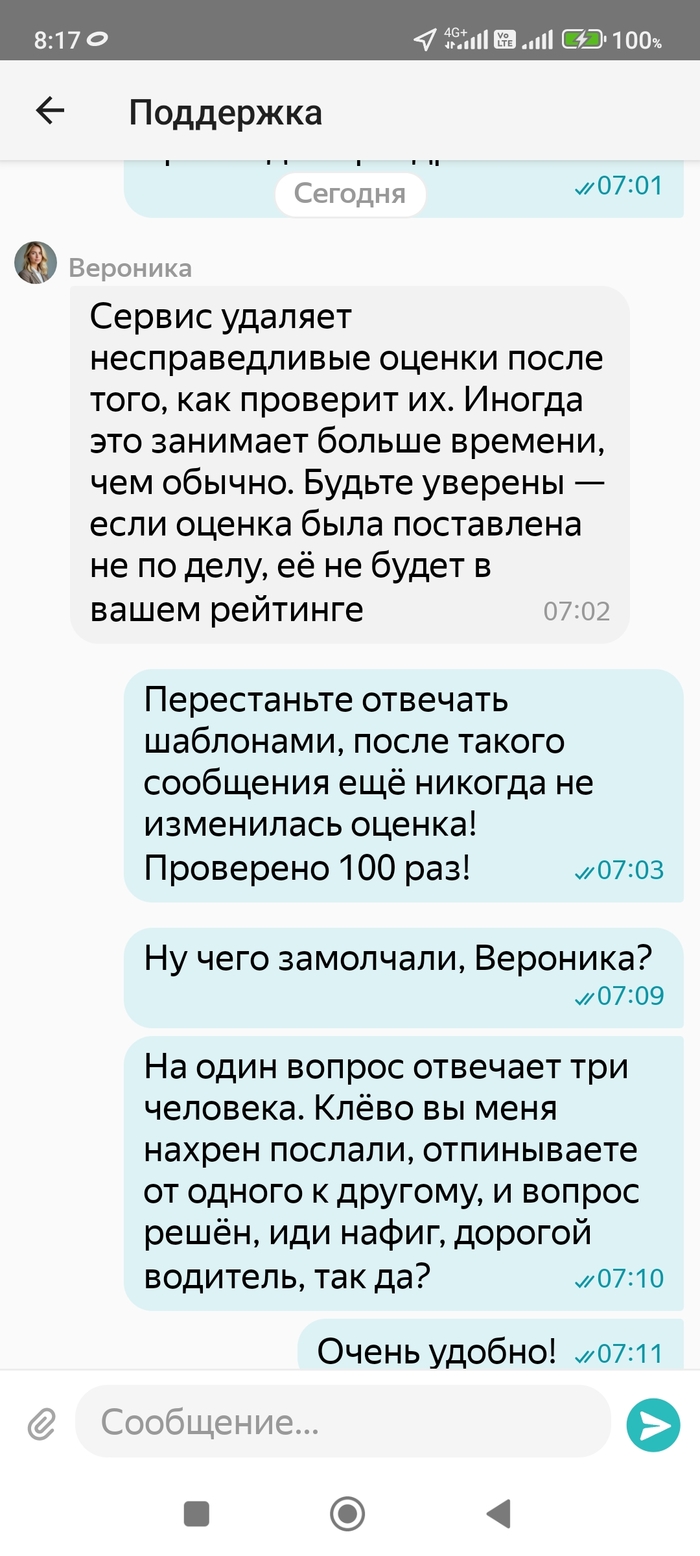Focus the Сообщение text field
This screenshot has height=1556, width=700.
(x=340, y=1422)
